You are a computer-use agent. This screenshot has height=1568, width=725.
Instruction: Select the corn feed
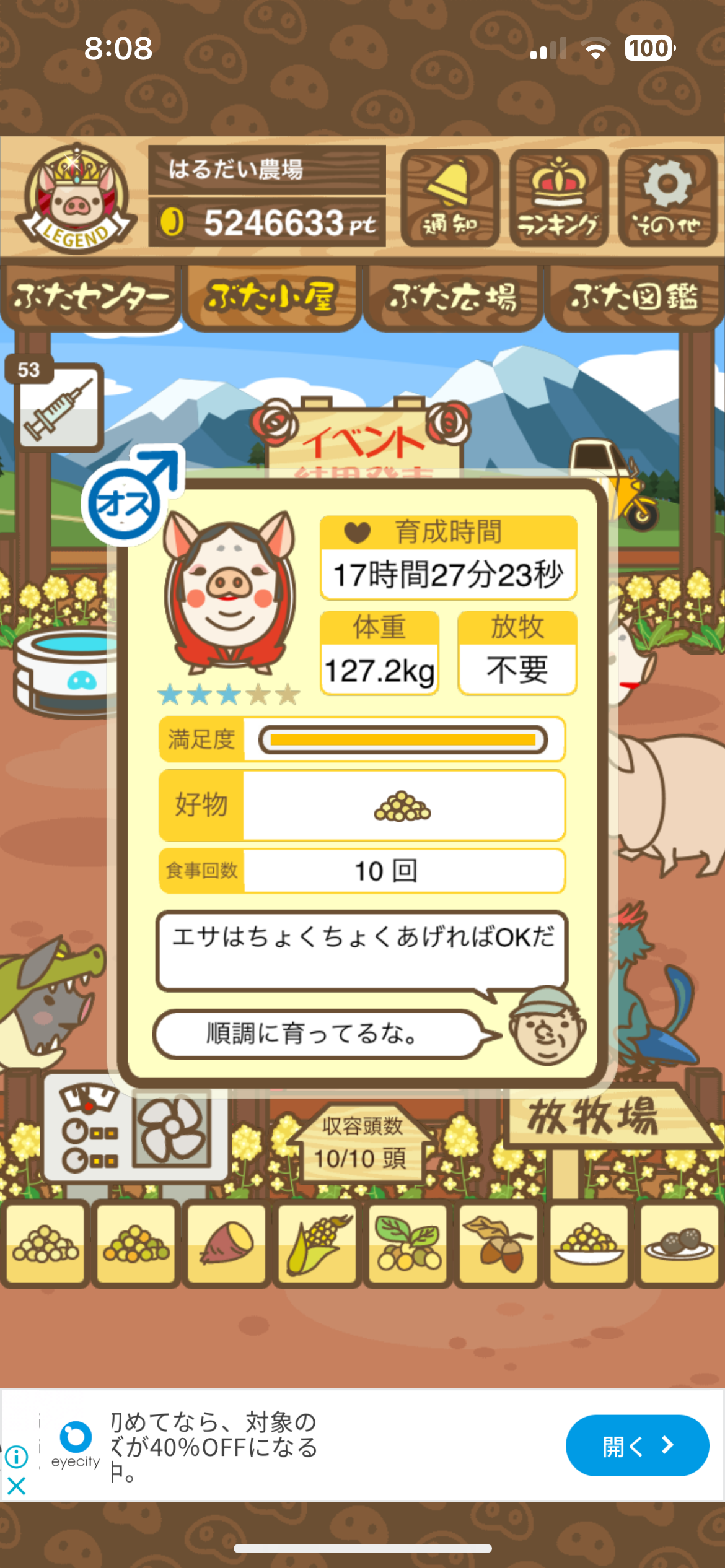pyautogui.click(x=317, y=1244)
